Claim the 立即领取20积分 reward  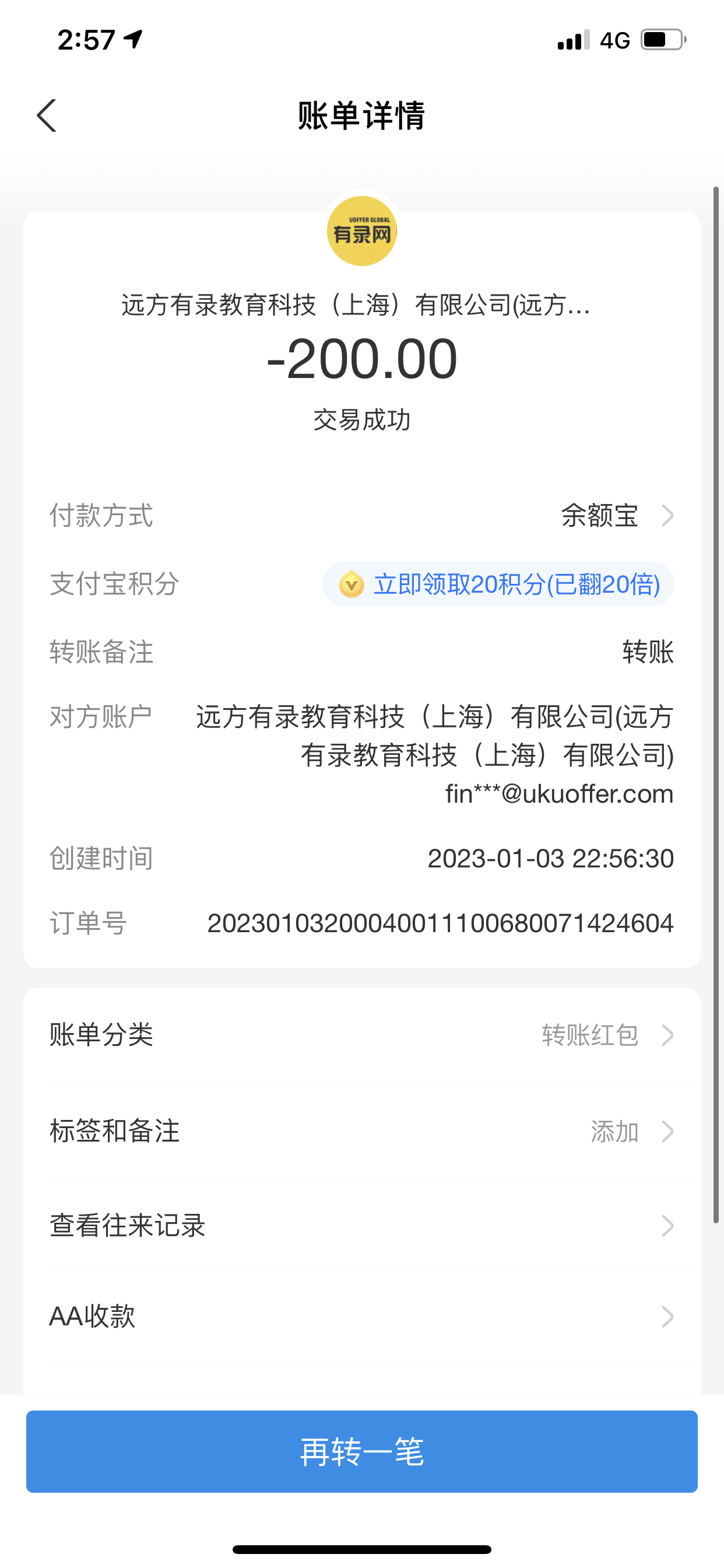498,584
